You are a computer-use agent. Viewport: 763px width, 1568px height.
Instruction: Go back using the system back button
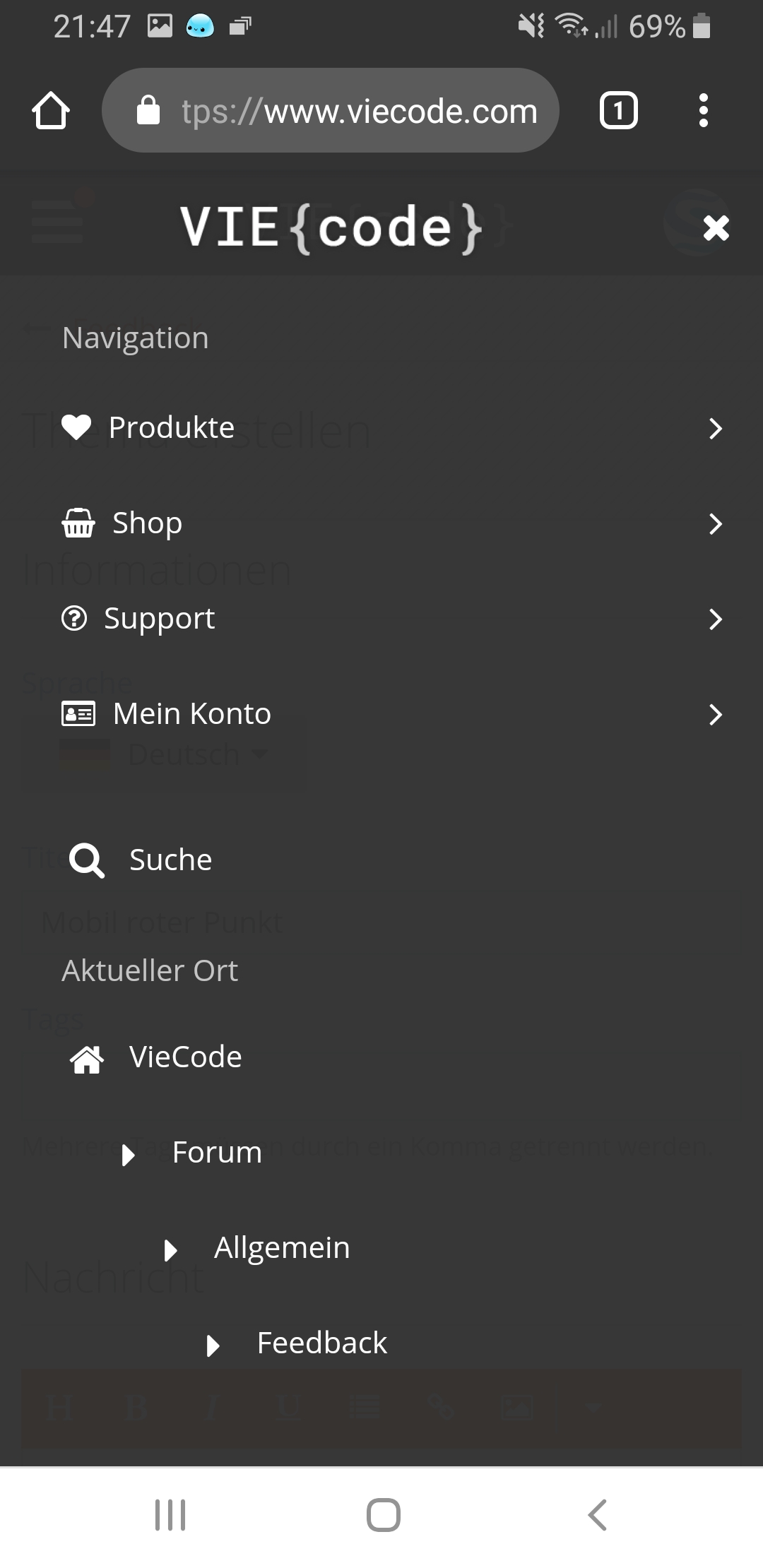point(597,1515)
